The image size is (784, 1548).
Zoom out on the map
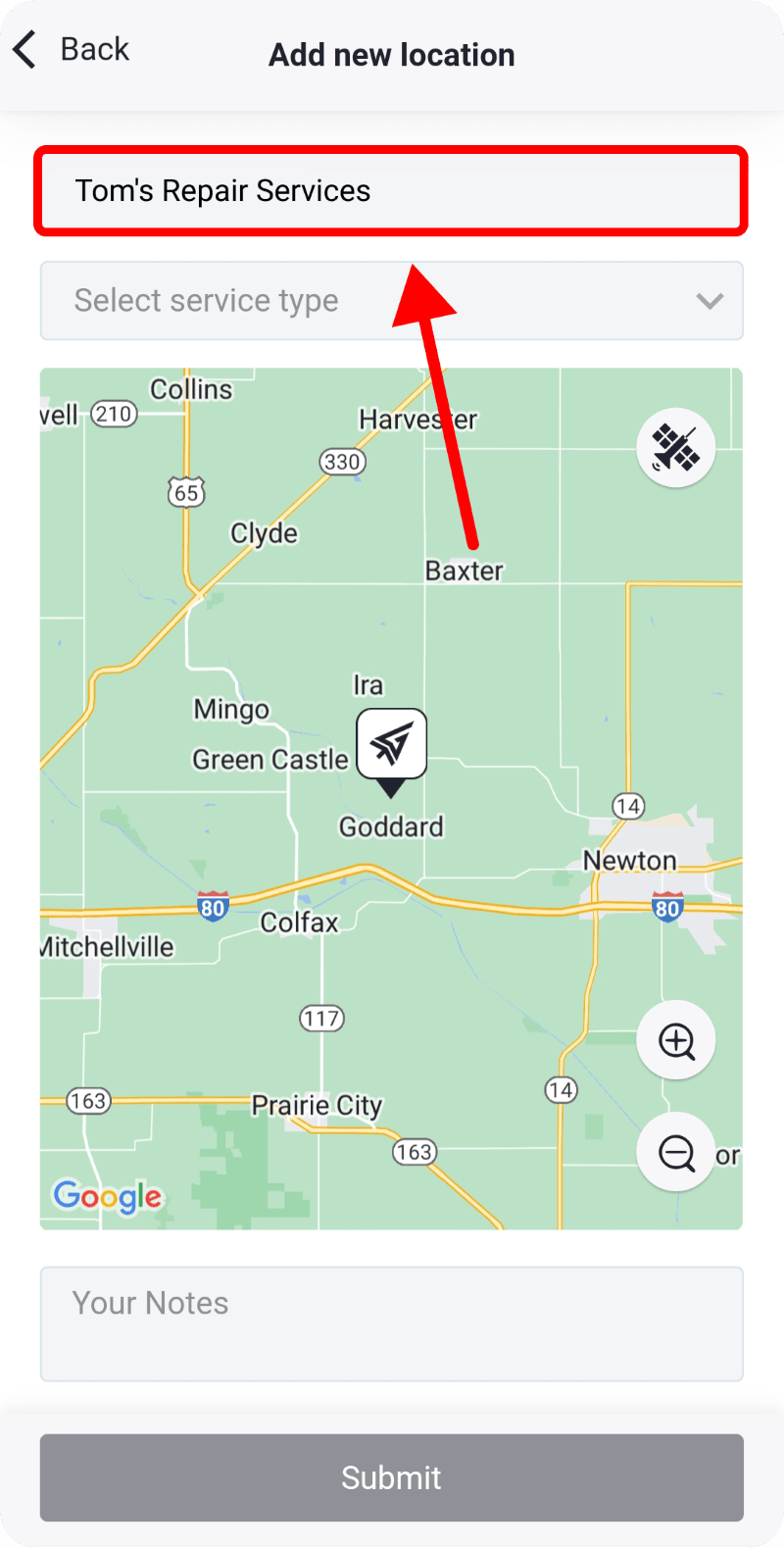tap(676, 1152)
